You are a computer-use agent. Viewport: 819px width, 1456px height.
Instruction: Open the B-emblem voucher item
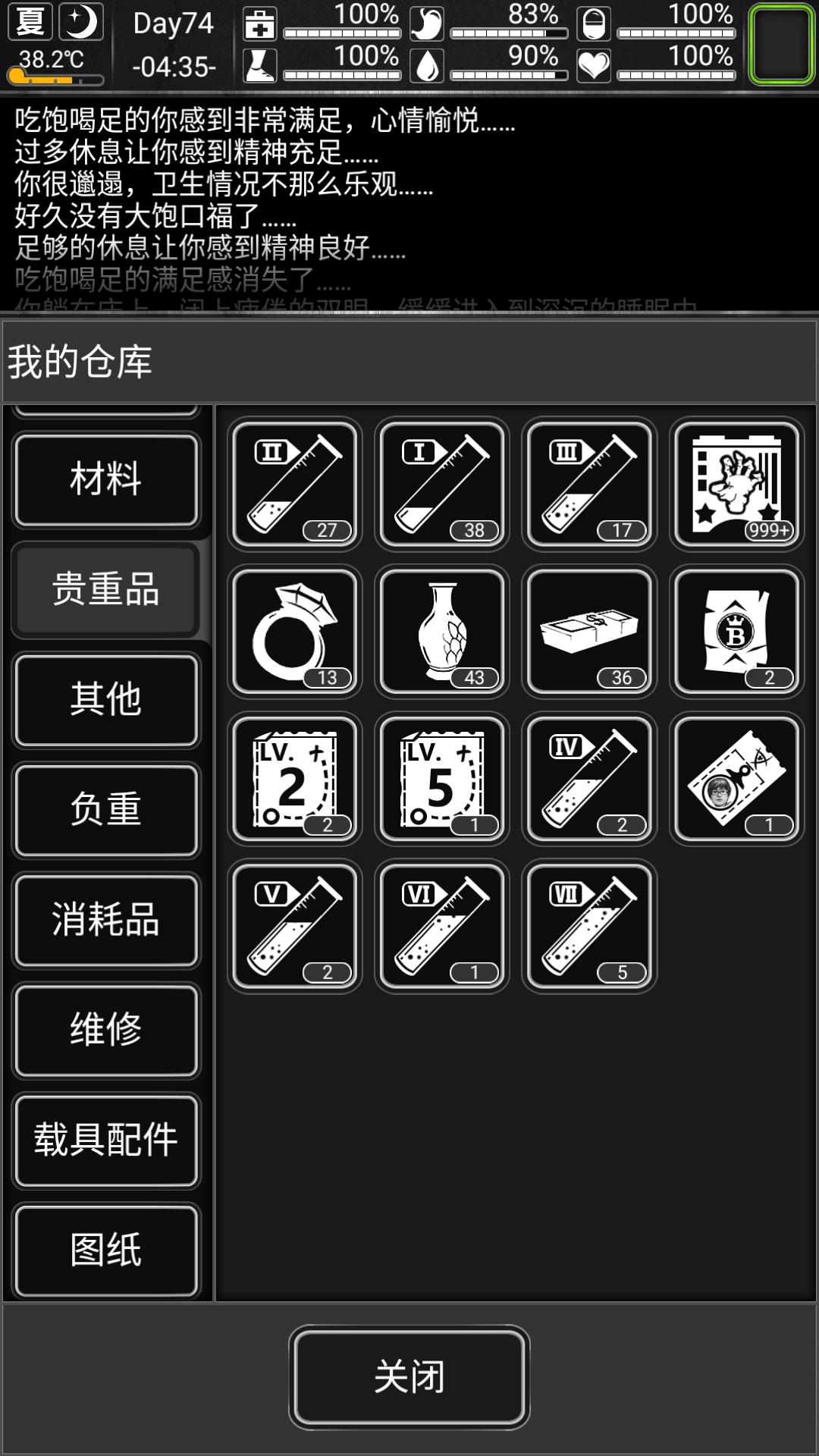pos(736,632)
